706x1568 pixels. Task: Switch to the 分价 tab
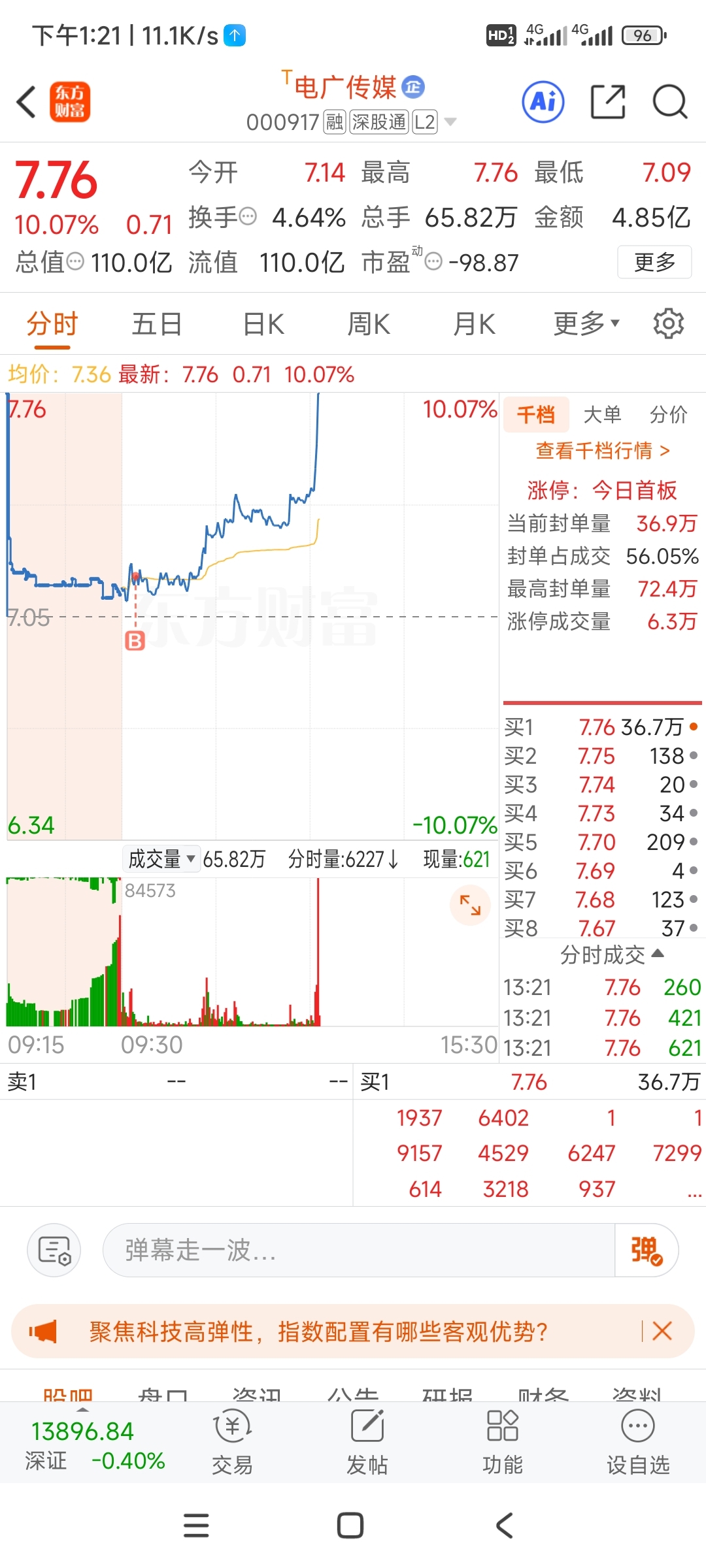(668, 414)
